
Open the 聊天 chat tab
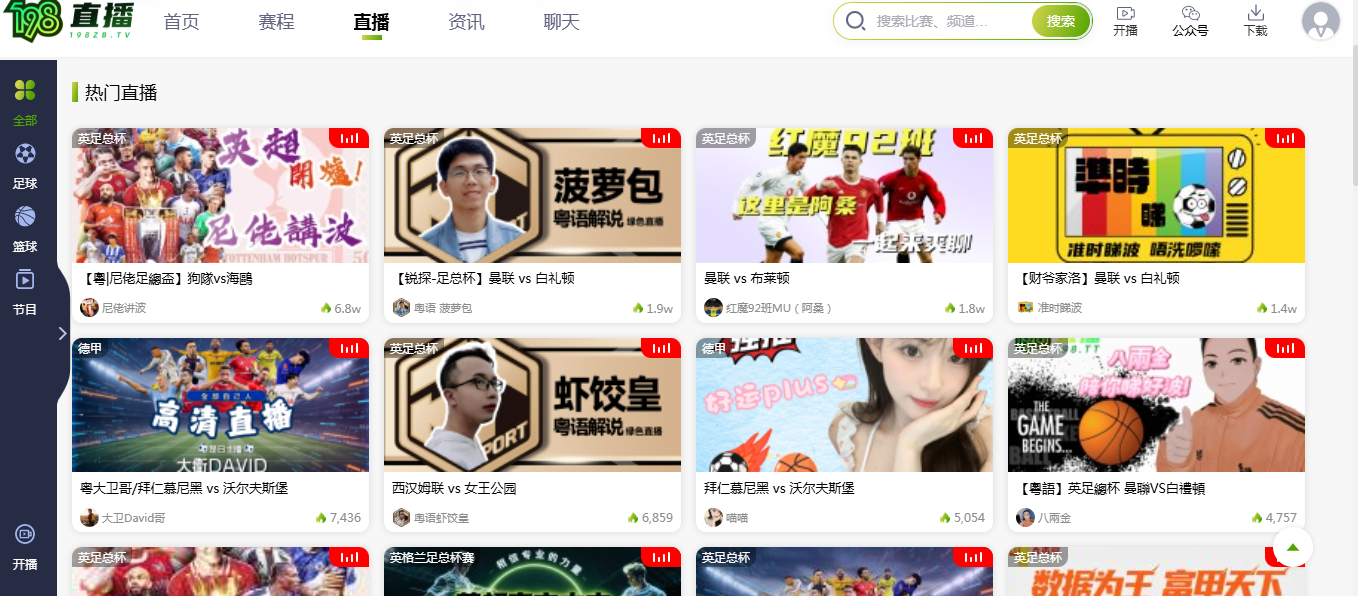[561, 22]
